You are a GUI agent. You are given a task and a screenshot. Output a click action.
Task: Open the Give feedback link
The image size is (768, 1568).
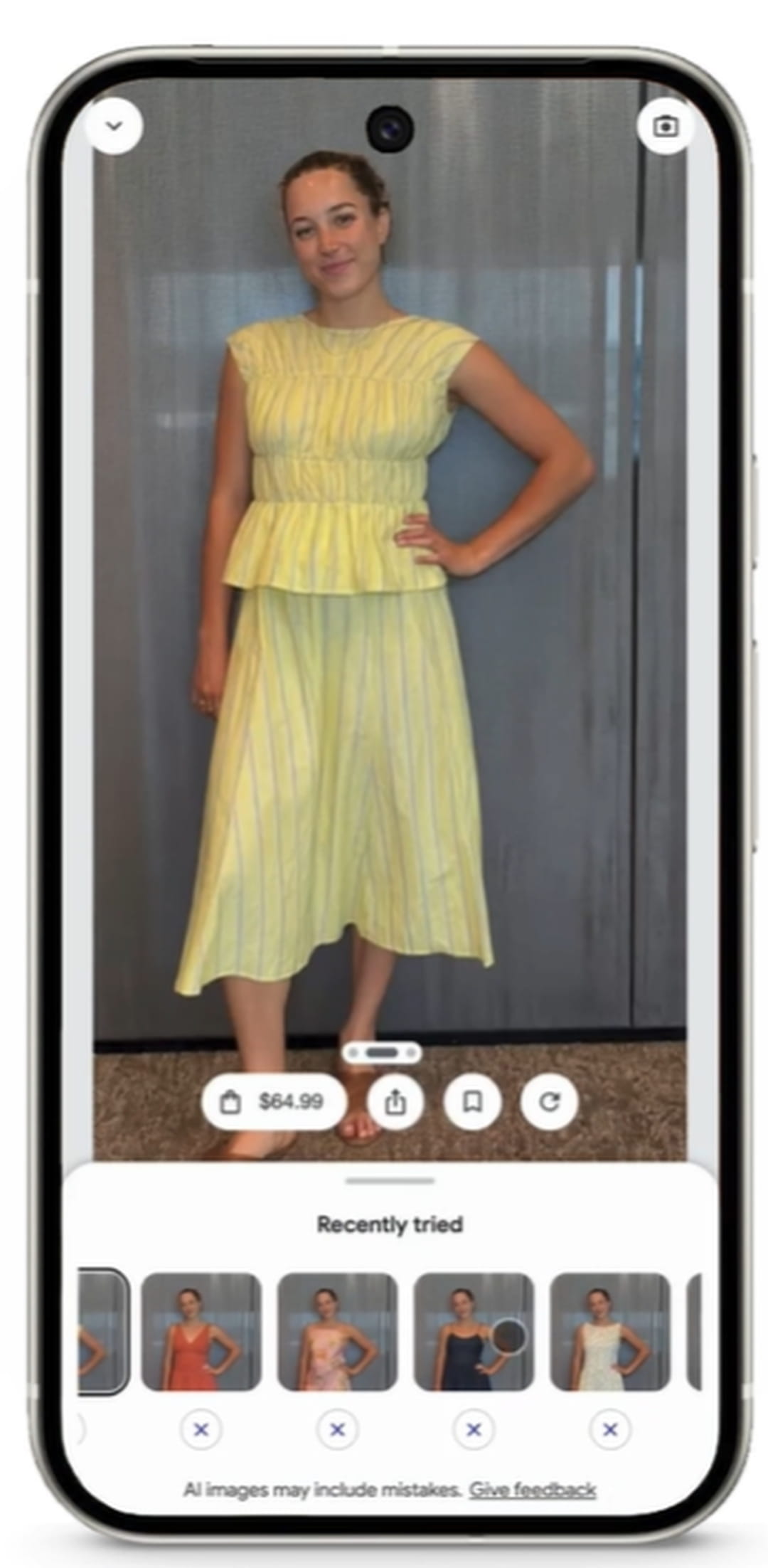click(x=533, y=1489)
